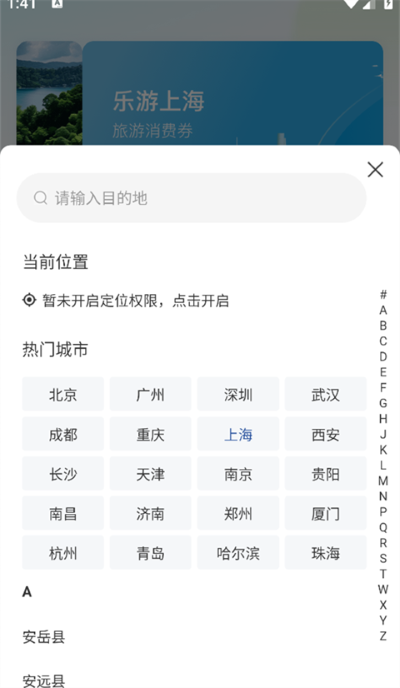The image size is (400, 688).
Task: Choose 西安 as the city
Action: 325,434
